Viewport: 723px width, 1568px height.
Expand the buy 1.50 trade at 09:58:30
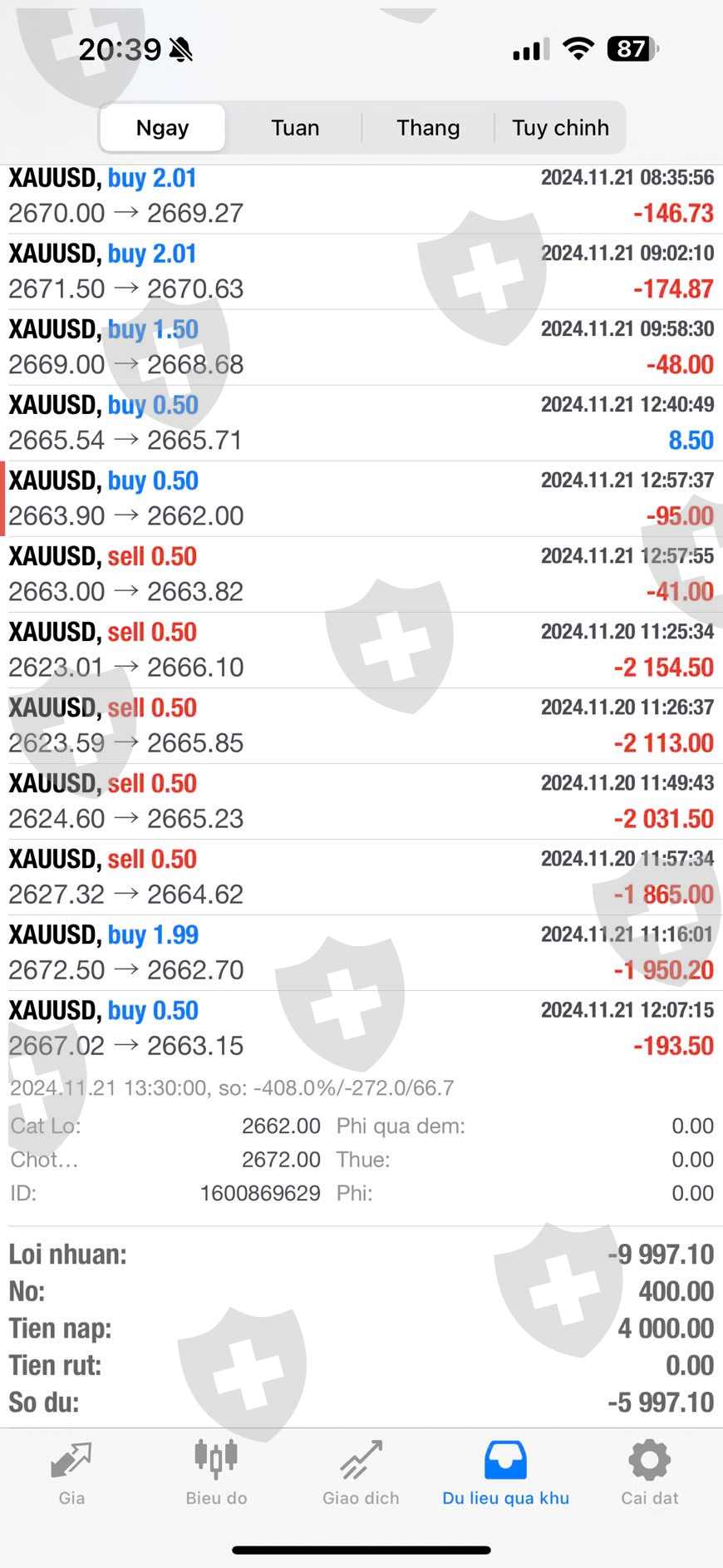coord(361,348)
